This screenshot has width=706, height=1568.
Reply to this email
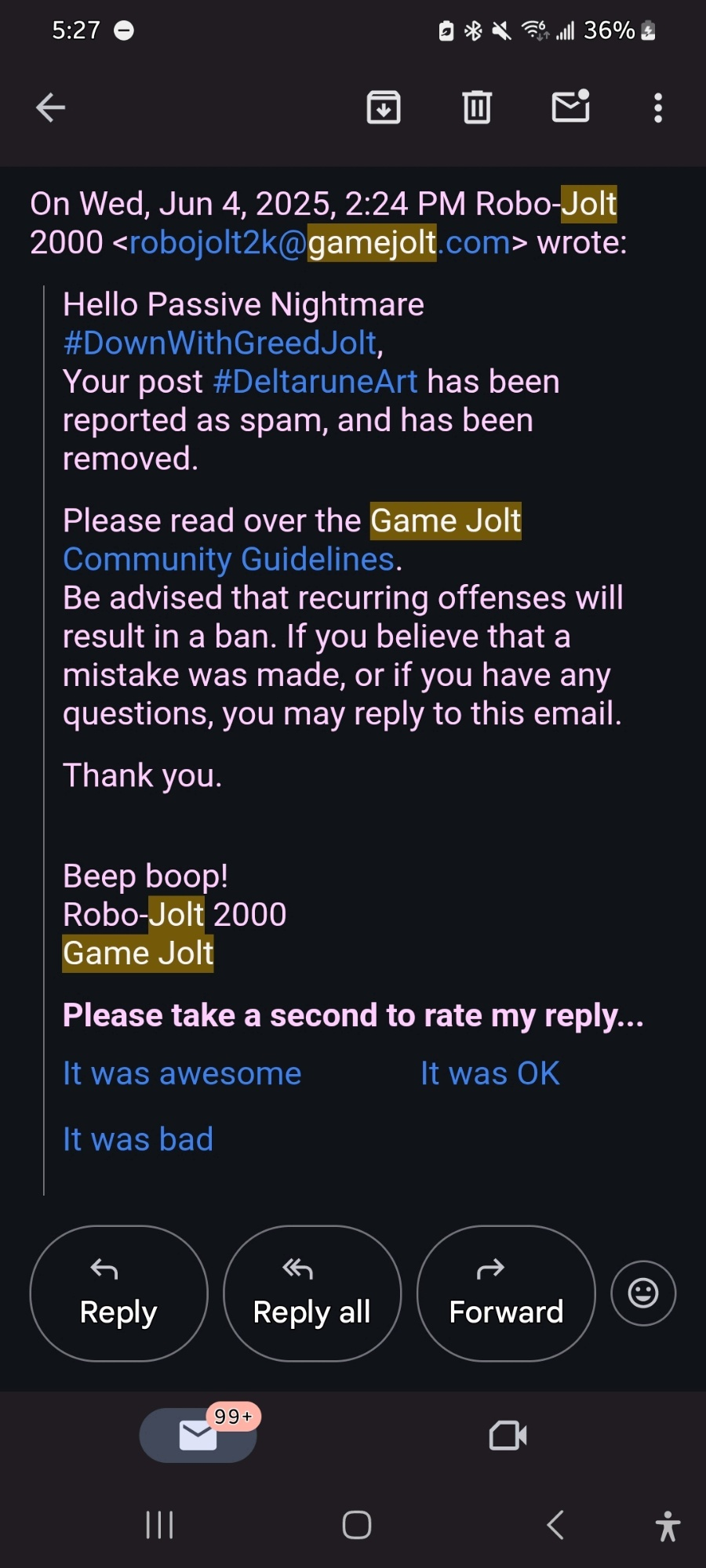119,1294
